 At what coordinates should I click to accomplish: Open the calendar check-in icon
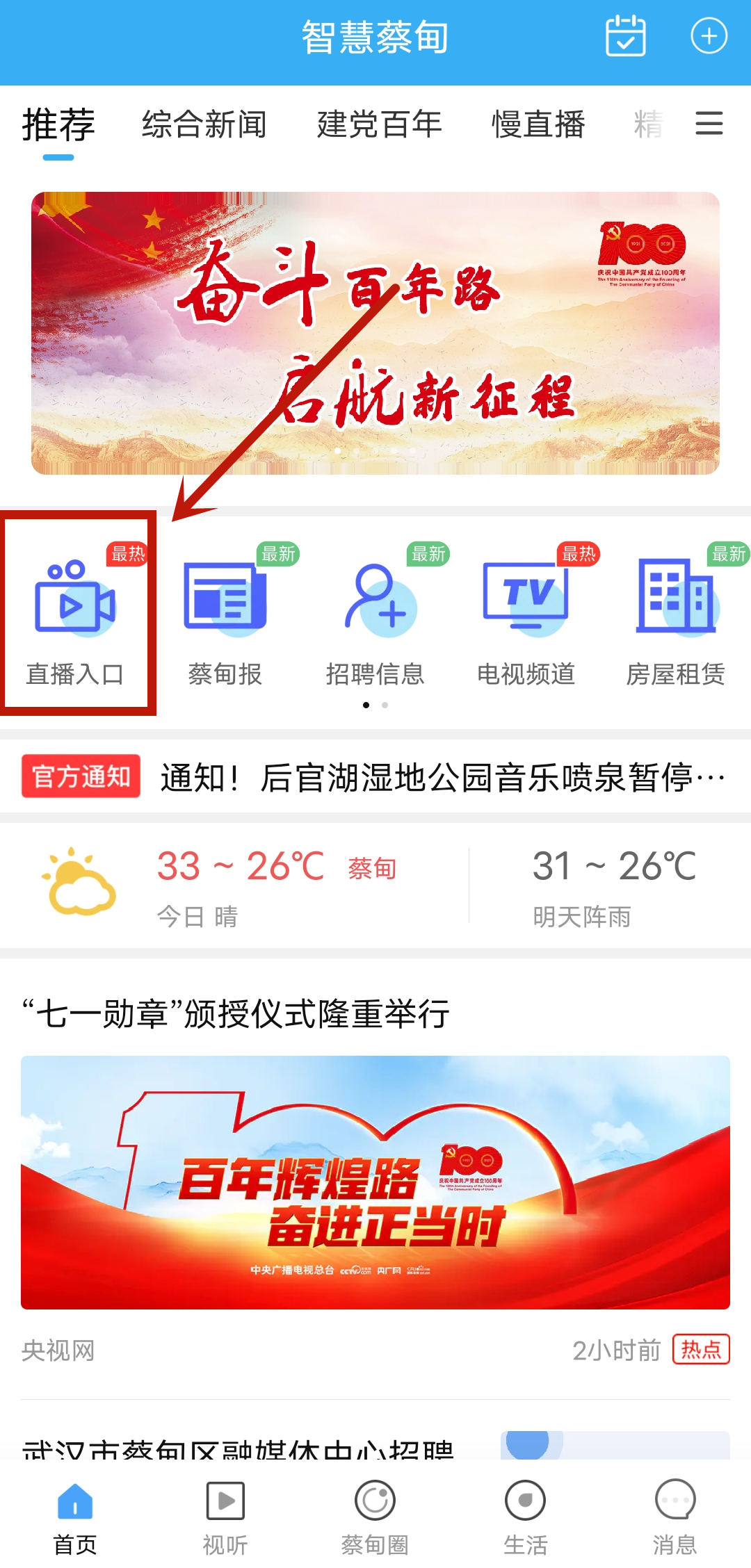(x=625, y=36)
